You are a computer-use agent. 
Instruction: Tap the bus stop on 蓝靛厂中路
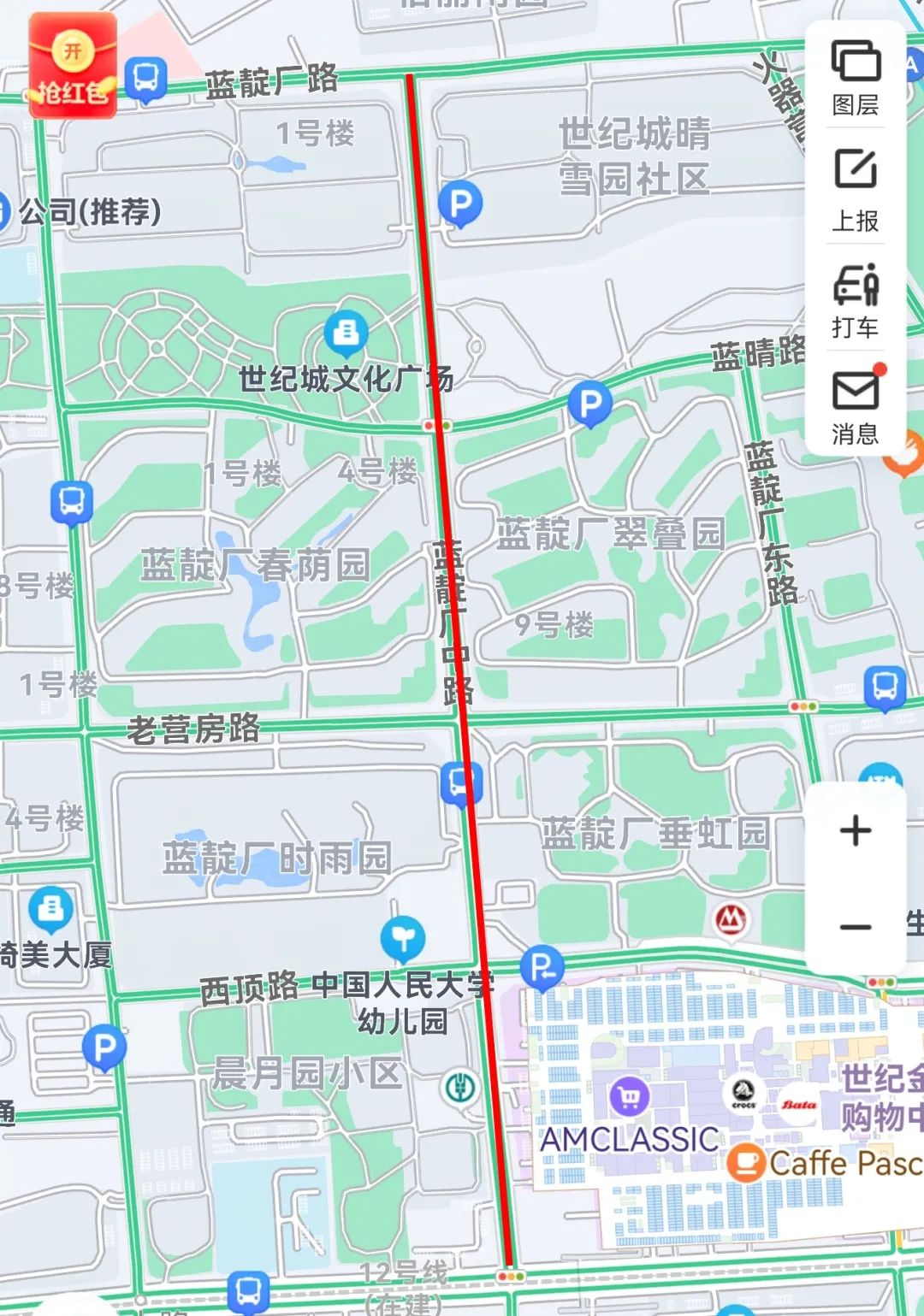point(460,782)
